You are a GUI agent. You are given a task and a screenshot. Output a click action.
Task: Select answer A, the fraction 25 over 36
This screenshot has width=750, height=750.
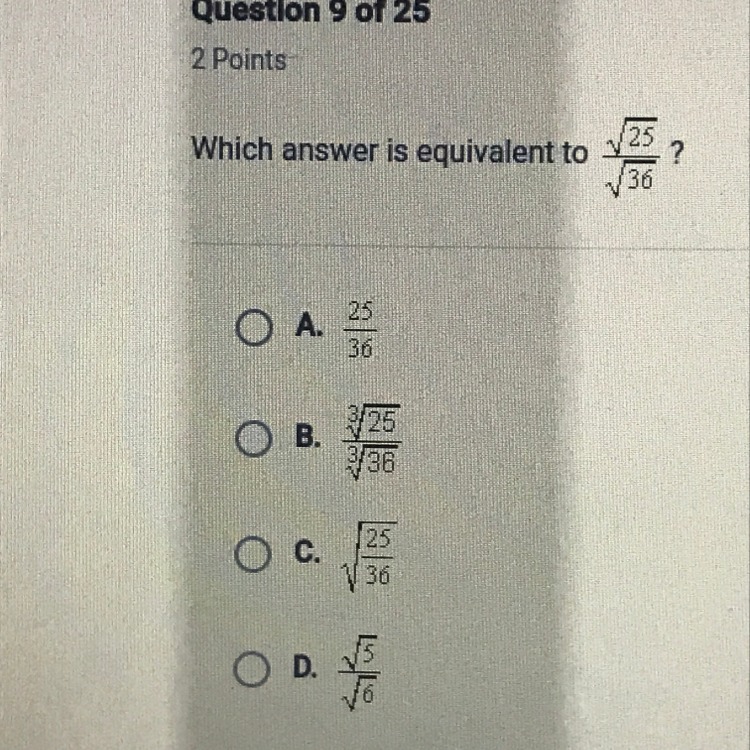click(254, 325)
